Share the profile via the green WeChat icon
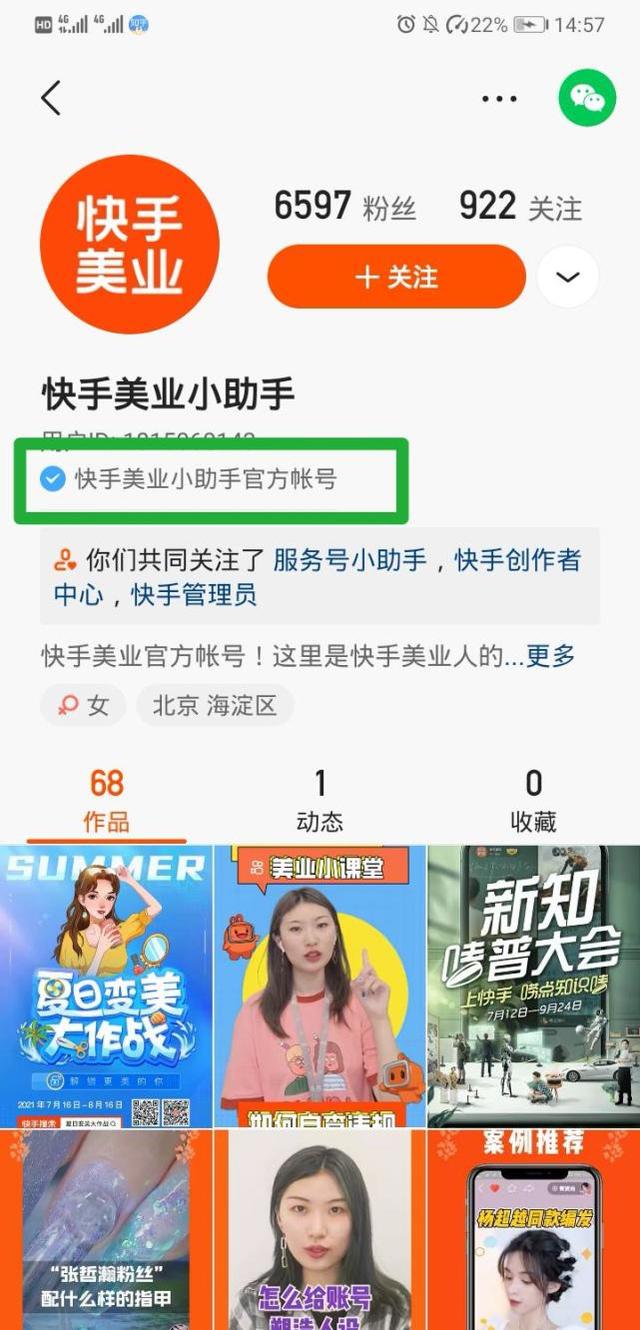Image resolution: width=640 pixels, height=1330 pixels. click(x=587, y=98)
